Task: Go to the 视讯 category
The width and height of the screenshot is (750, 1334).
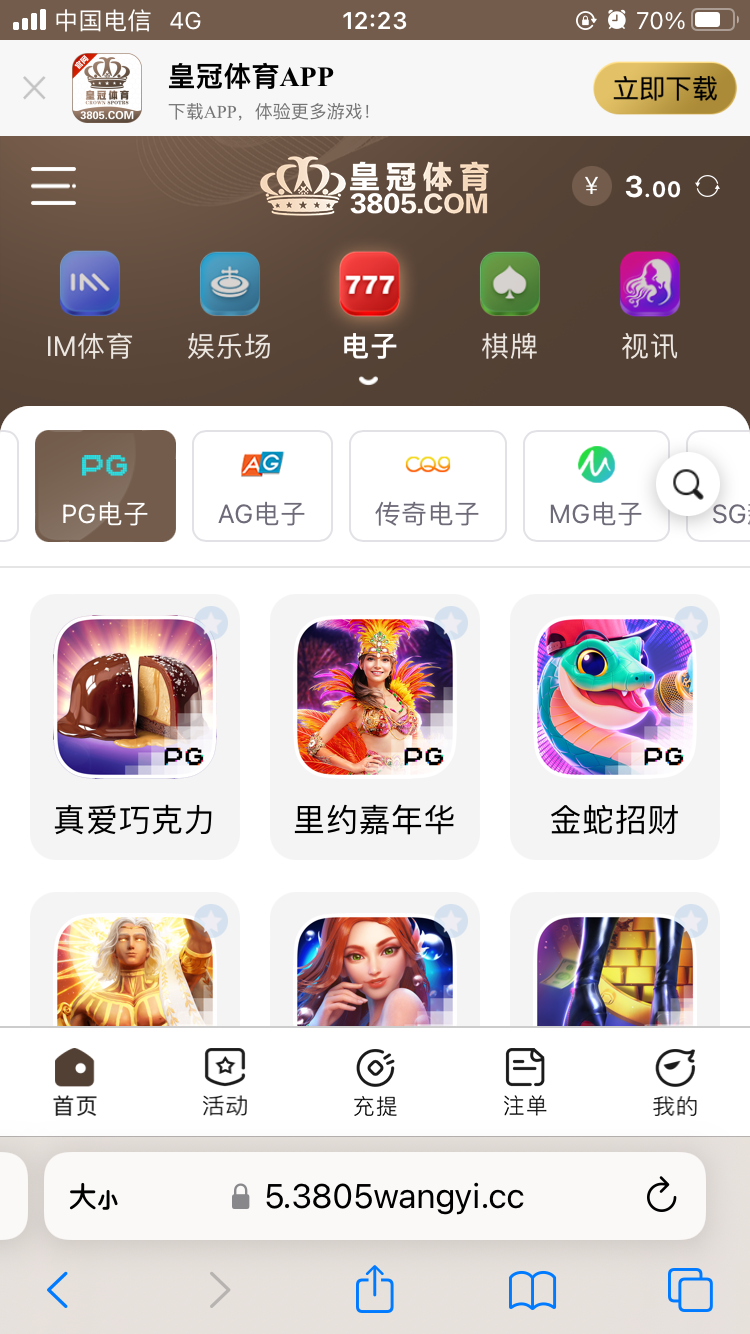Action: pyautogui.click(x=649, y=305)
